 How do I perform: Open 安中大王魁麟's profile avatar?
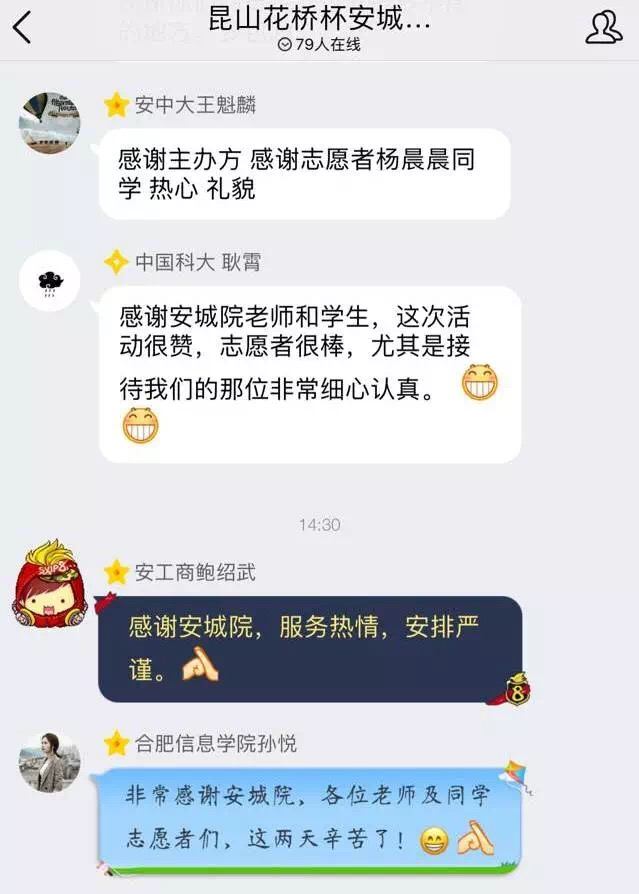(x=50, y=122)
